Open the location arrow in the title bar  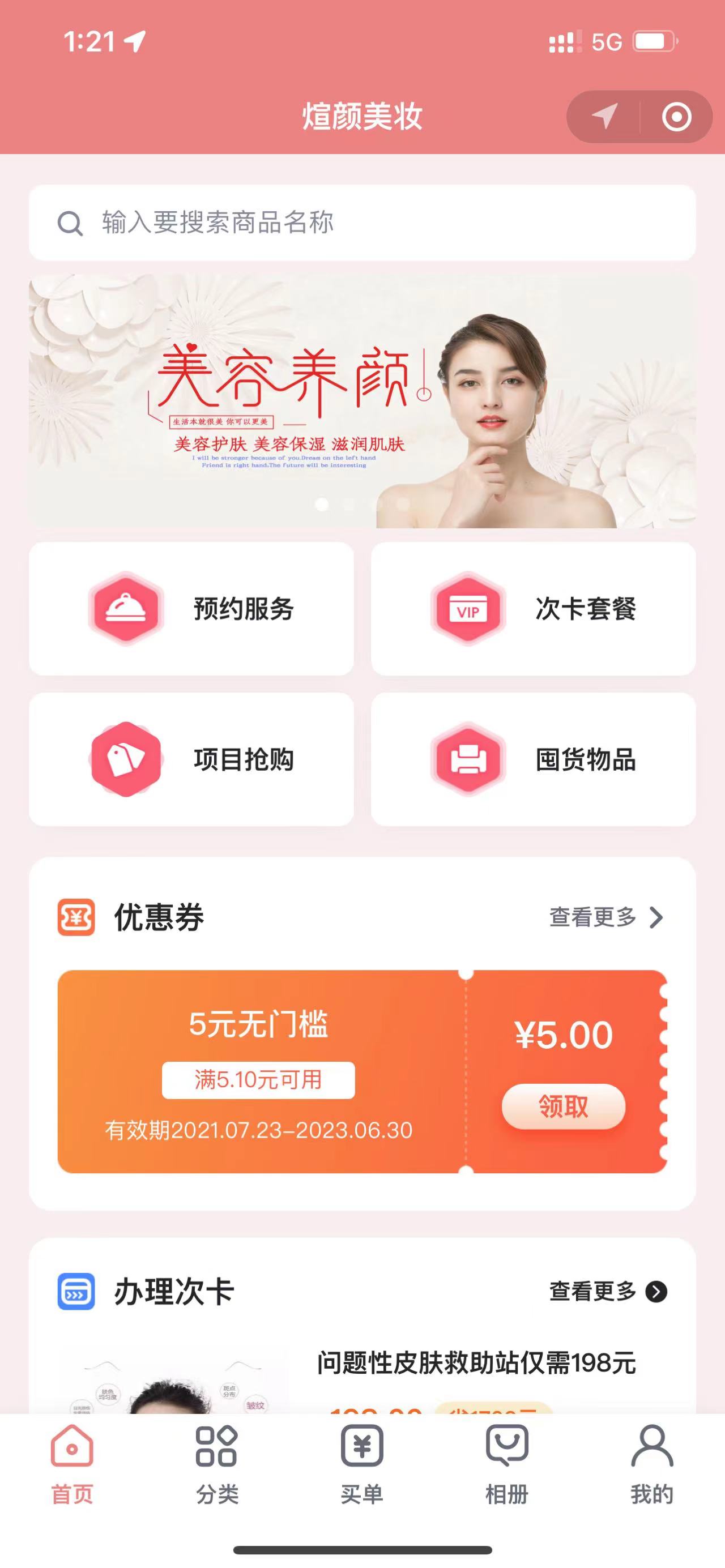[x=604, y=116]
